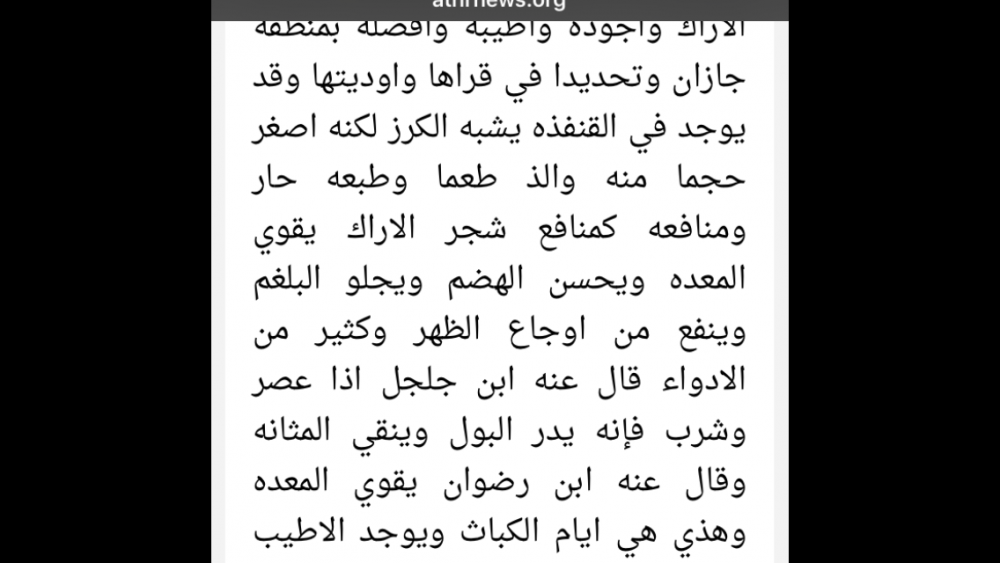Tap the athrnews.org address bar
This screenshot has height=563, width=1000.
(x=500, y=5)
